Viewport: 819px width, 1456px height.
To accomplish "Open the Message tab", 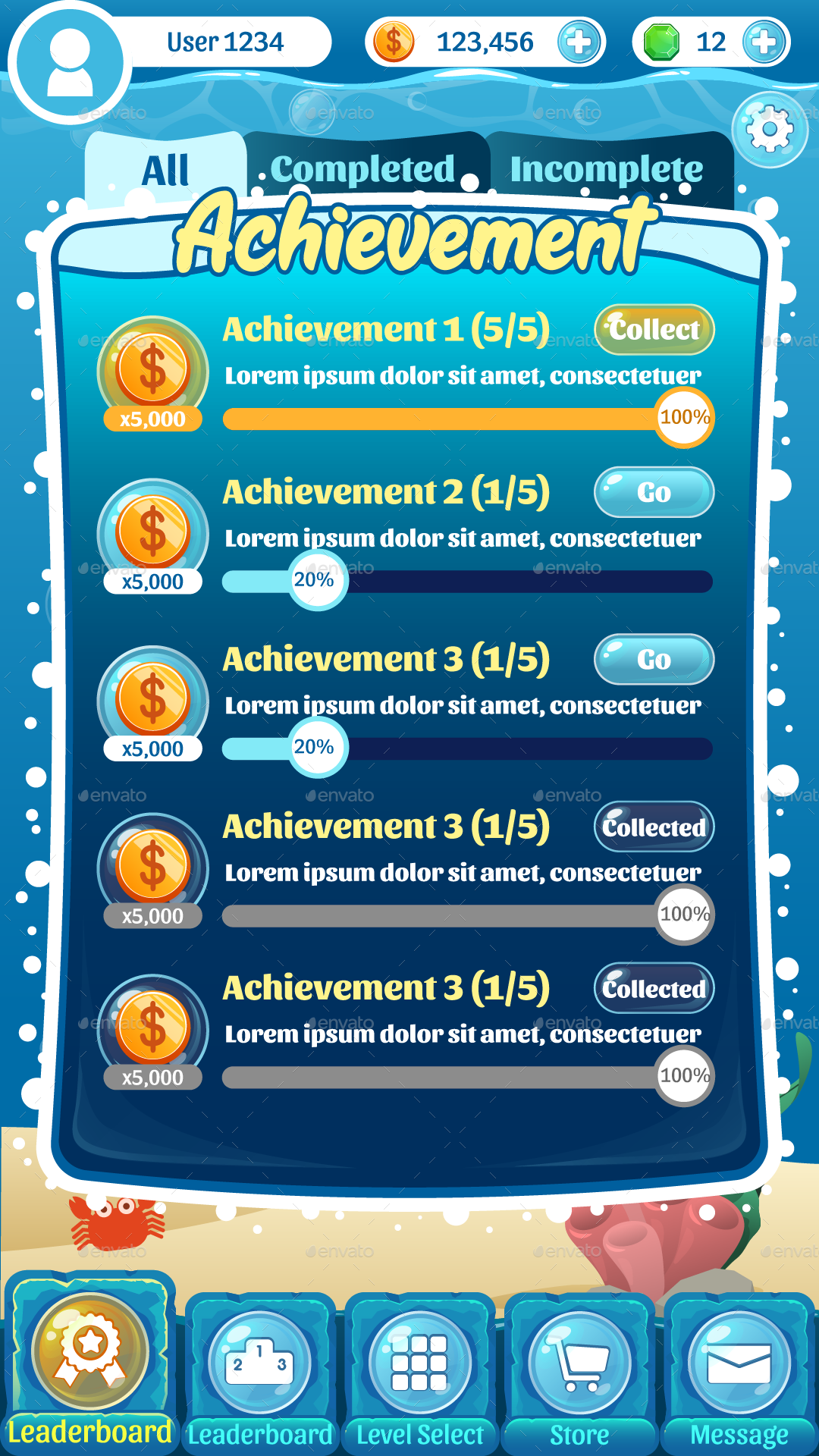I will (x=739, y=1365).
